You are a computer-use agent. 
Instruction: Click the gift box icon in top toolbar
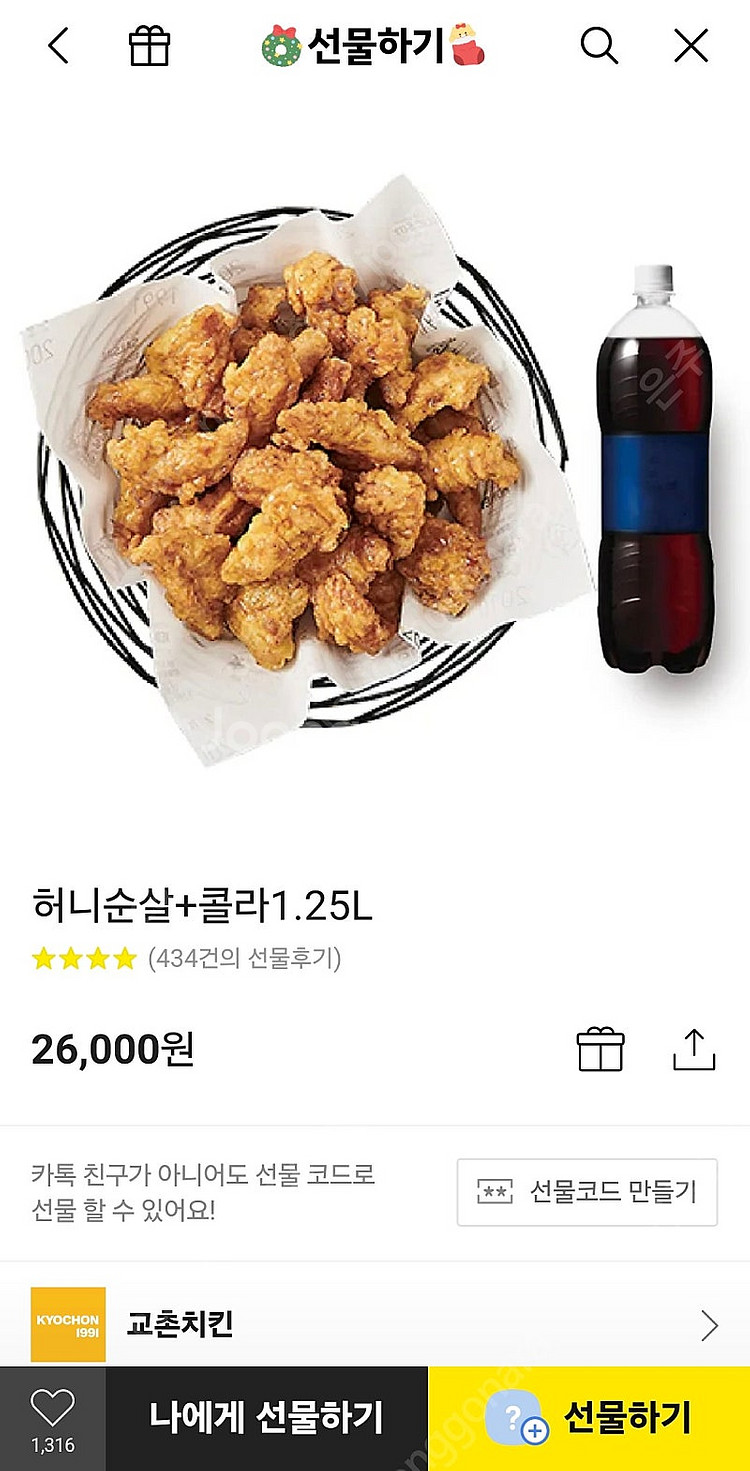[x=150, y=46]
